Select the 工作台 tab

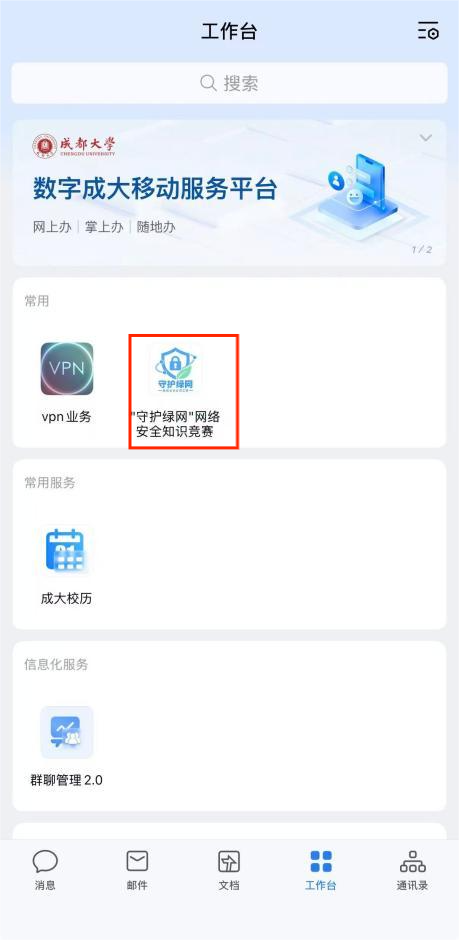321,869
